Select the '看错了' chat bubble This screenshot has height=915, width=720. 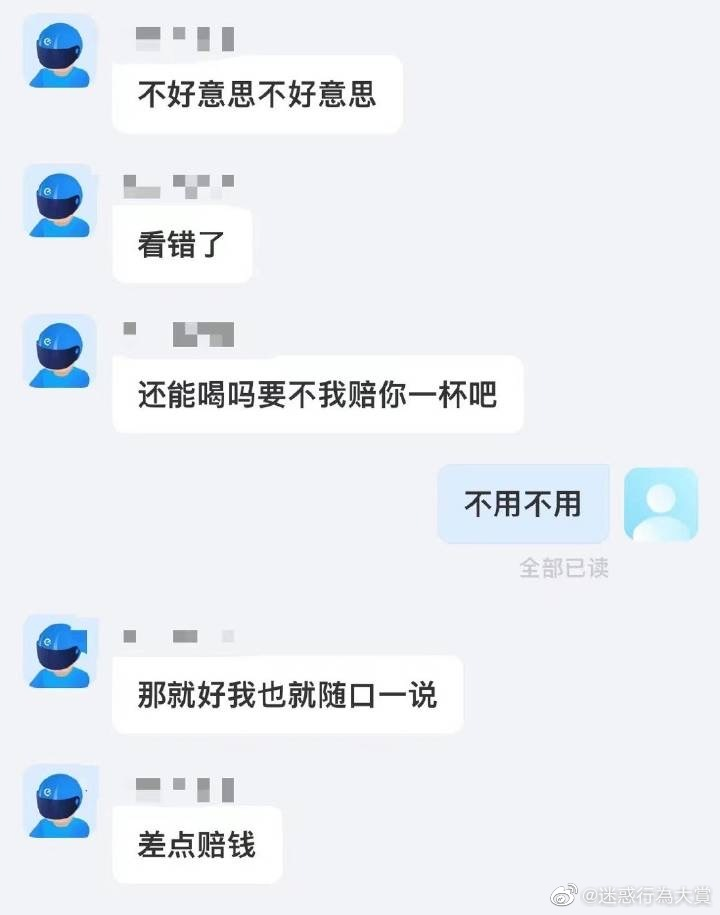tap(182, 243)
